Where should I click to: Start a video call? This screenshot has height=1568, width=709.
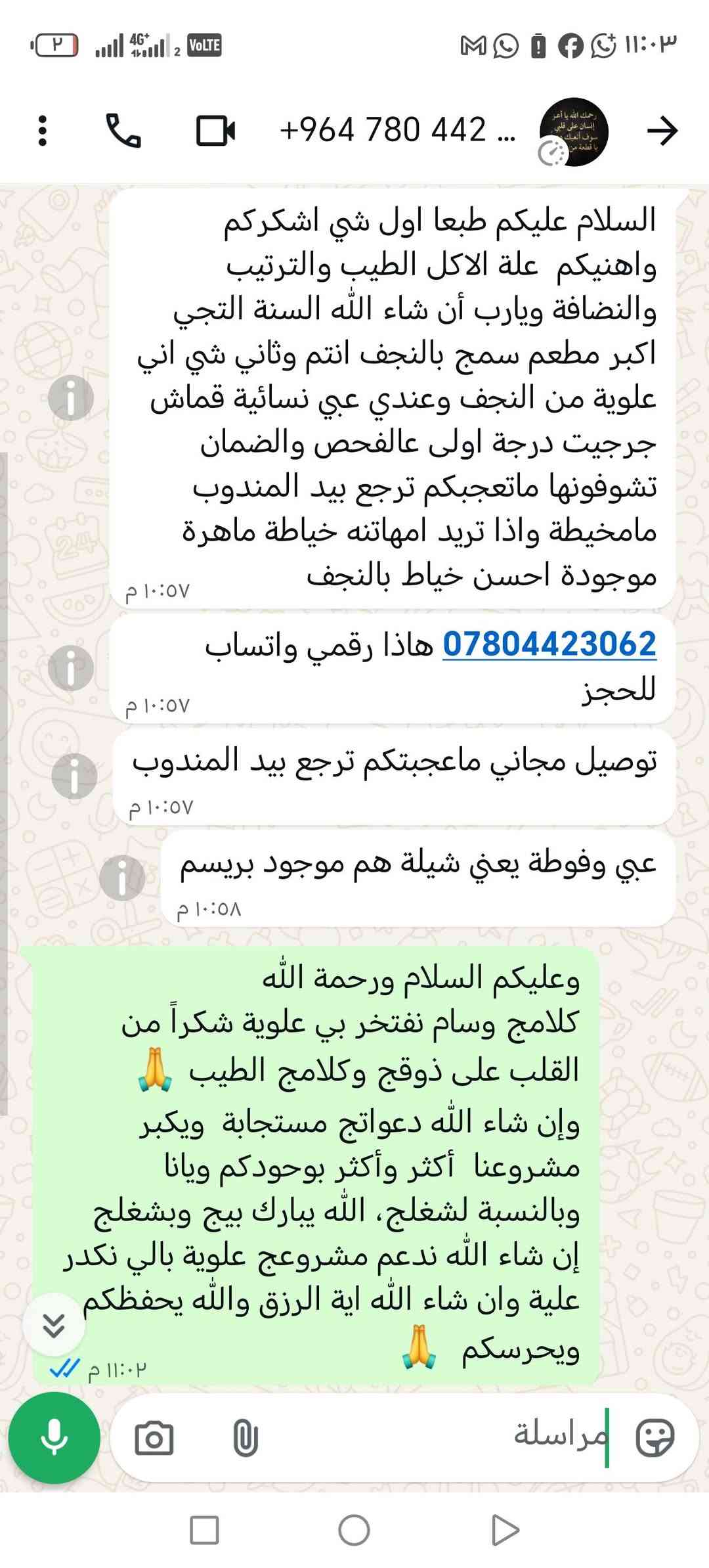tap(216, 130)
